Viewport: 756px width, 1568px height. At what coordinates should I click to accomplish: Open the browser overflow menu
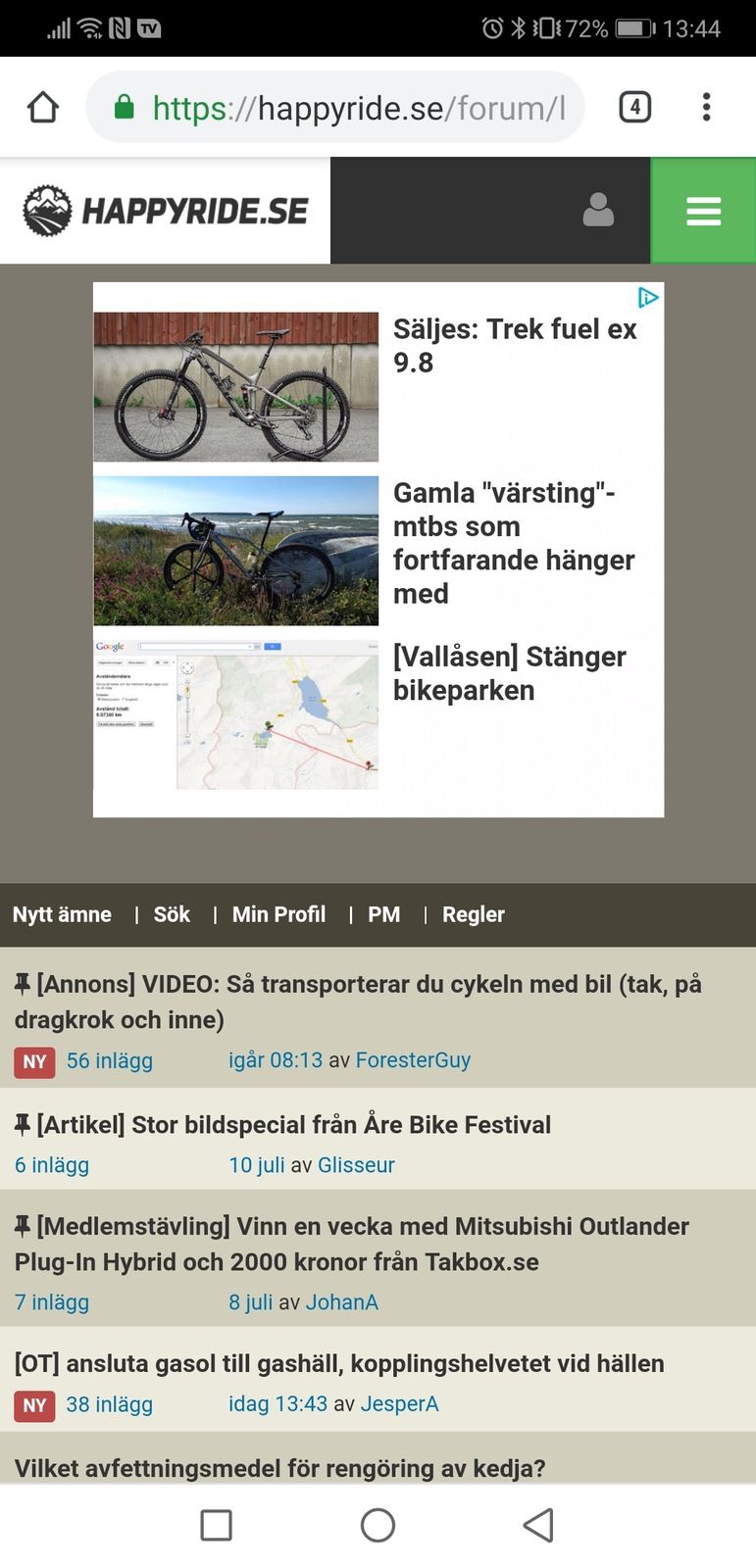(x=705, y=107)
